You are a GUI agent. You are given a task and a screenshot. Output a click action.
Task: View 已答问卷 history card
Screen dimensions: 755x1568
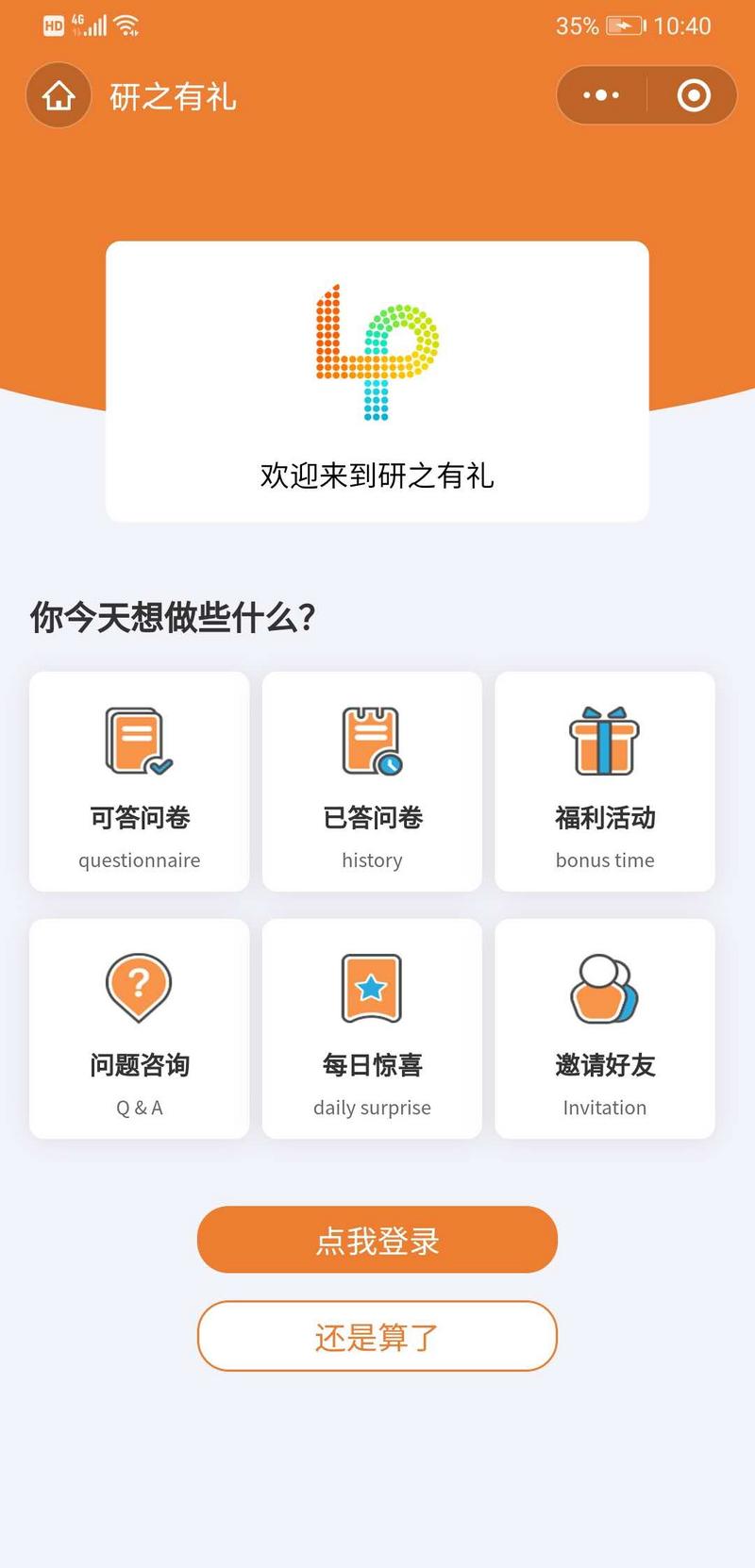(372, 781)
